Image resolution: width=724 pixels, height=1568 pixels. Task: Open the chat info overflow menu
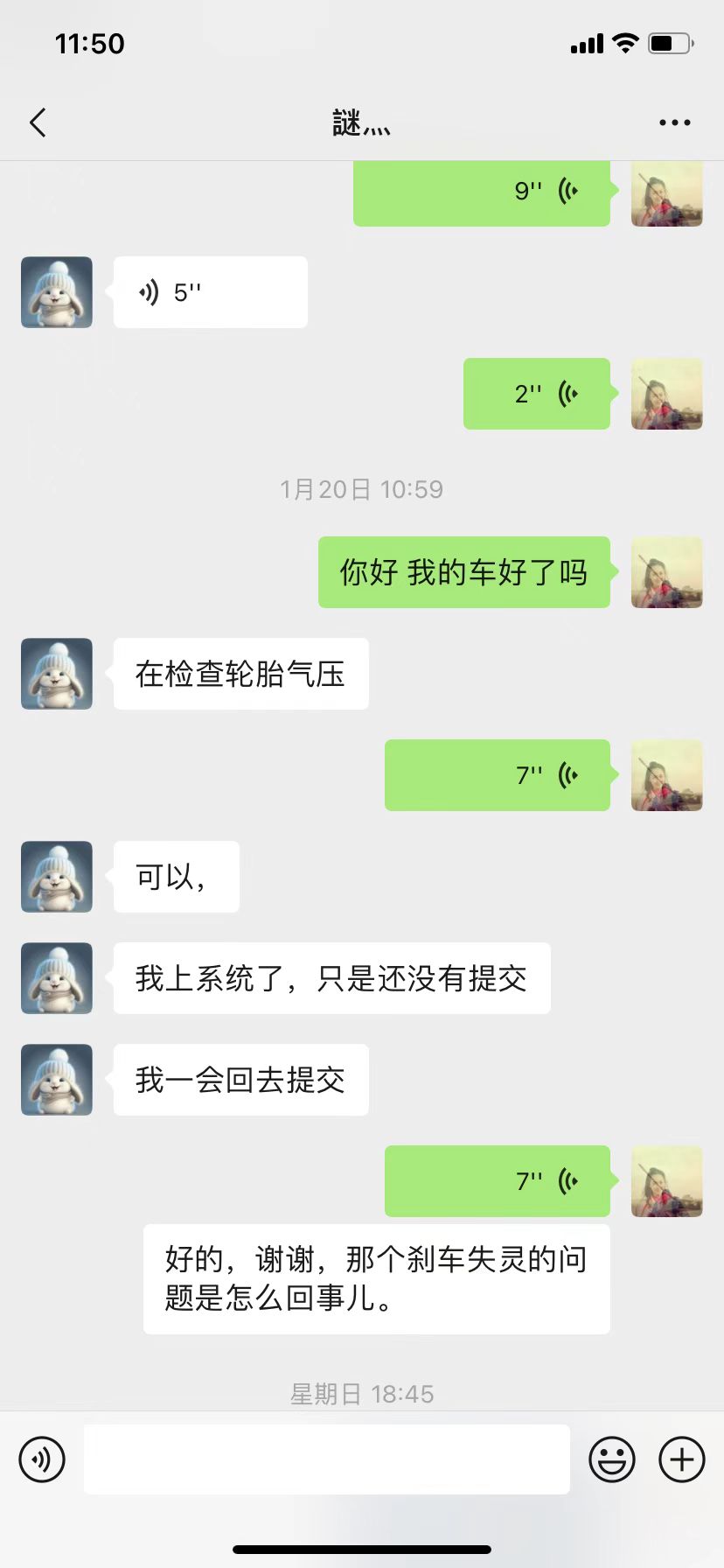tap(674, 122)
